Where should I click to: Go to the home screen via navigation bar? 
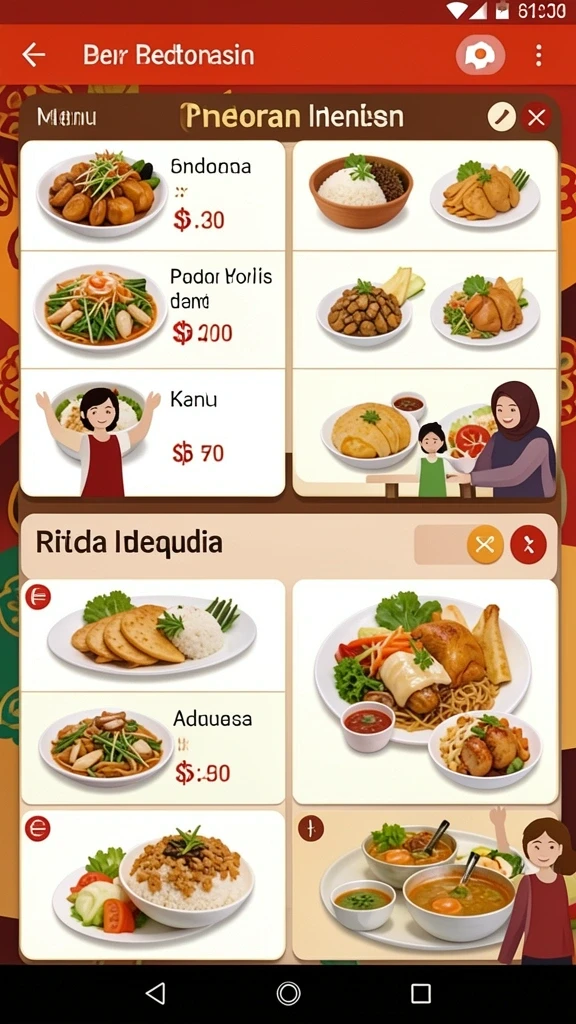(x=288, y=994)
